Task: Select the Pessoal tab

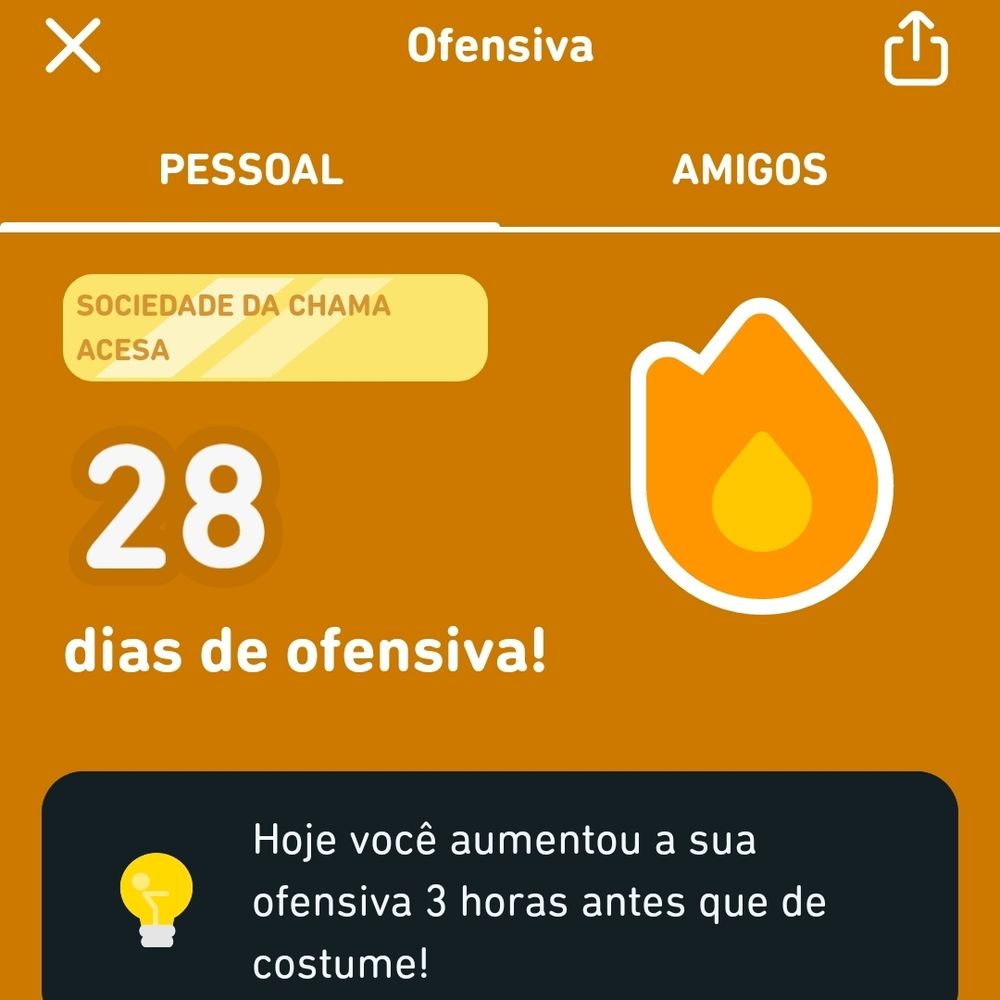Action: click(251, 170)
